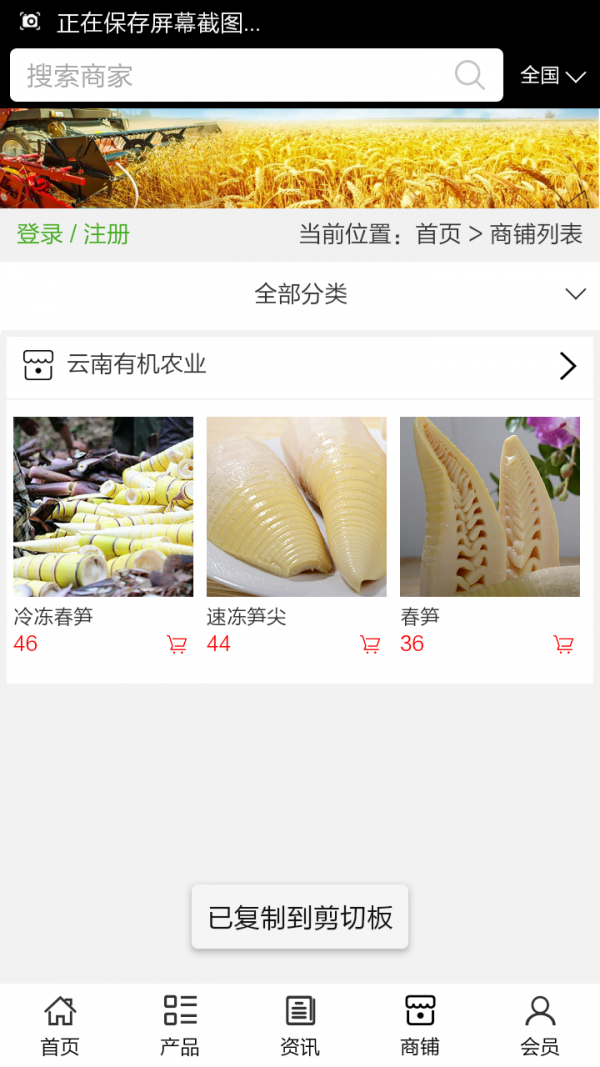Switch to the 产品 tab
The width and height of the screenshot is (600, 1067).
click(180, 1025)
